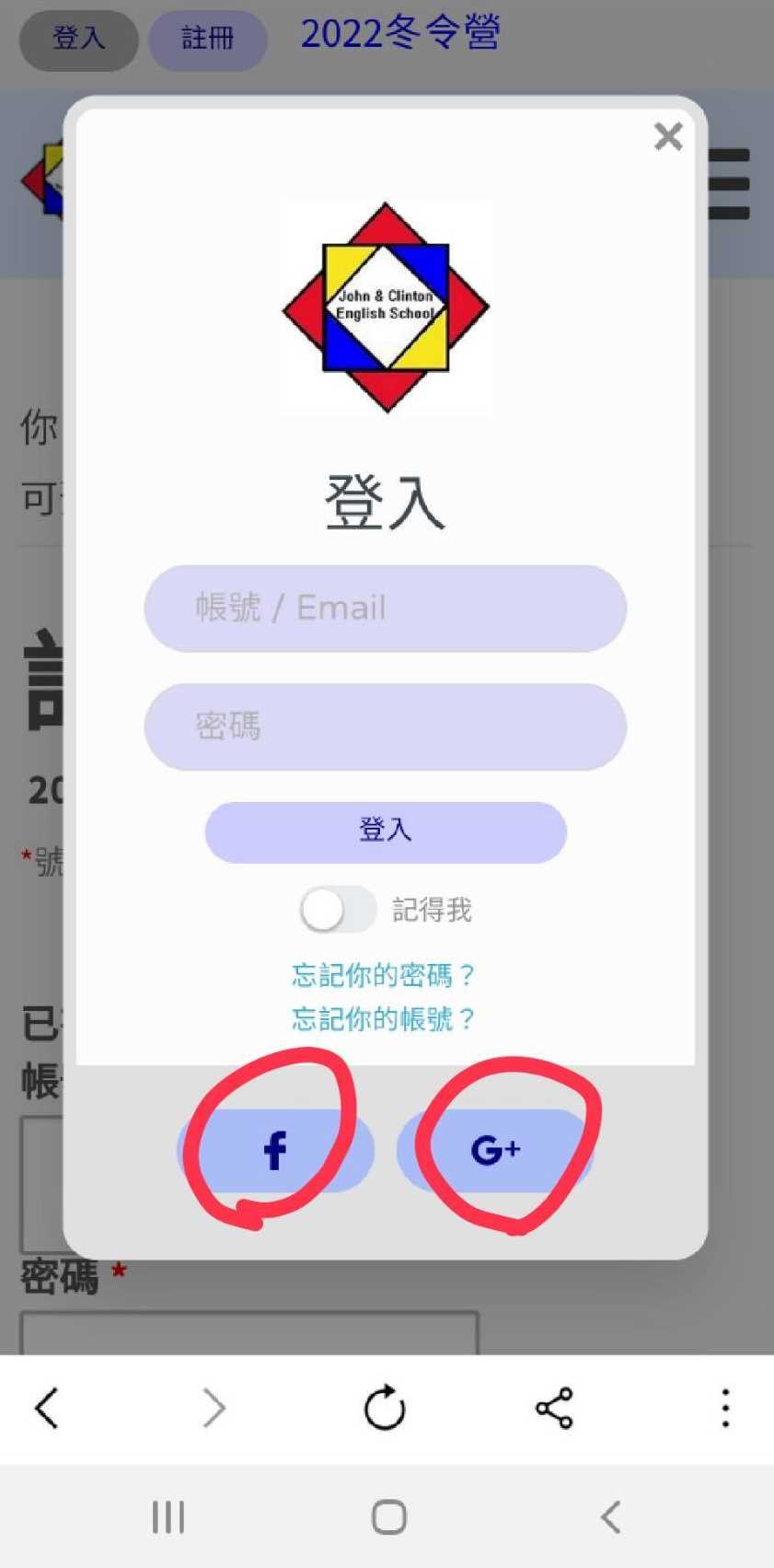Image resolution: width=774 pixels, height=1568 pixels.
Task: Sign in with Facebook
Action: coord(275,1150)
